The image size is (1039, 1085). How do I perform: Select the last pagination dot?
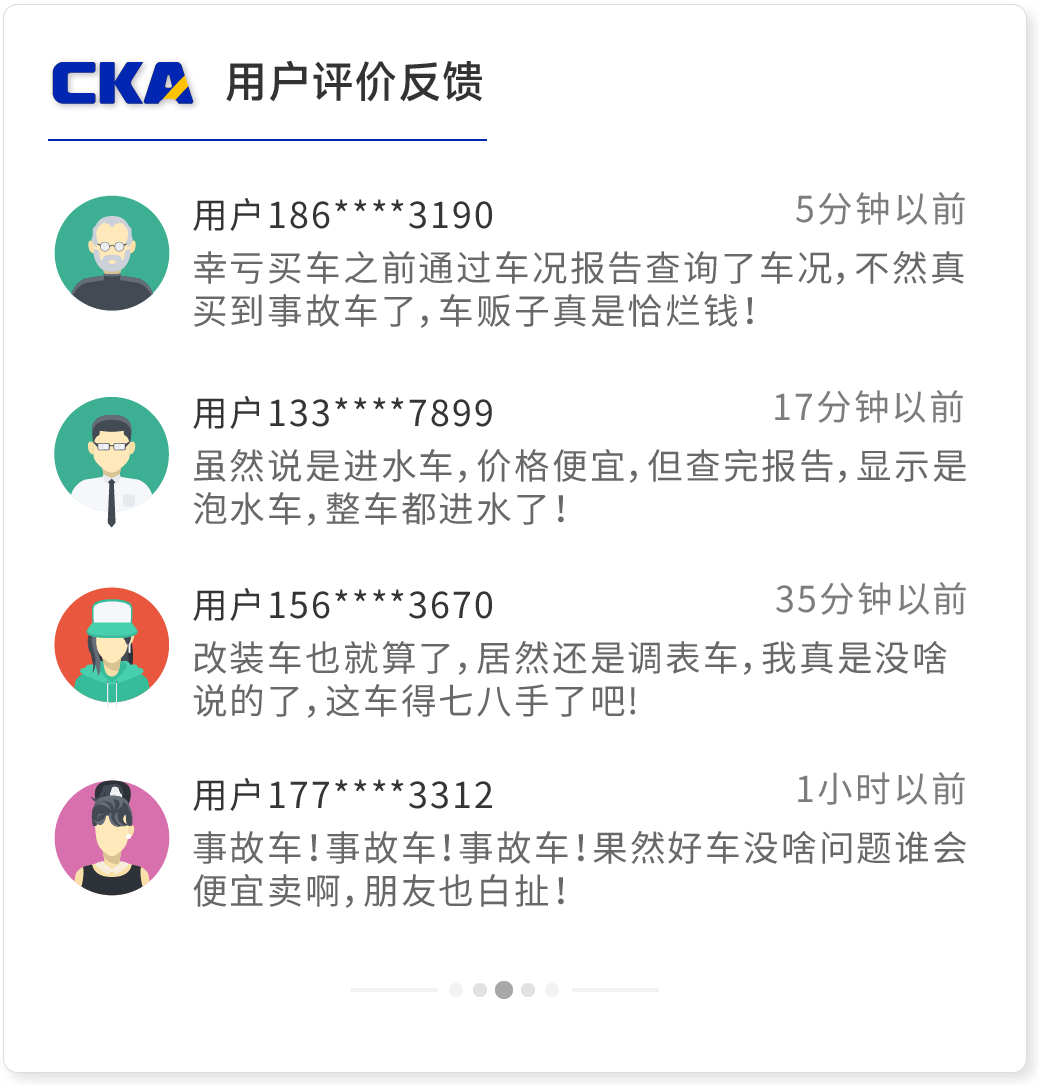coord(553,990)
